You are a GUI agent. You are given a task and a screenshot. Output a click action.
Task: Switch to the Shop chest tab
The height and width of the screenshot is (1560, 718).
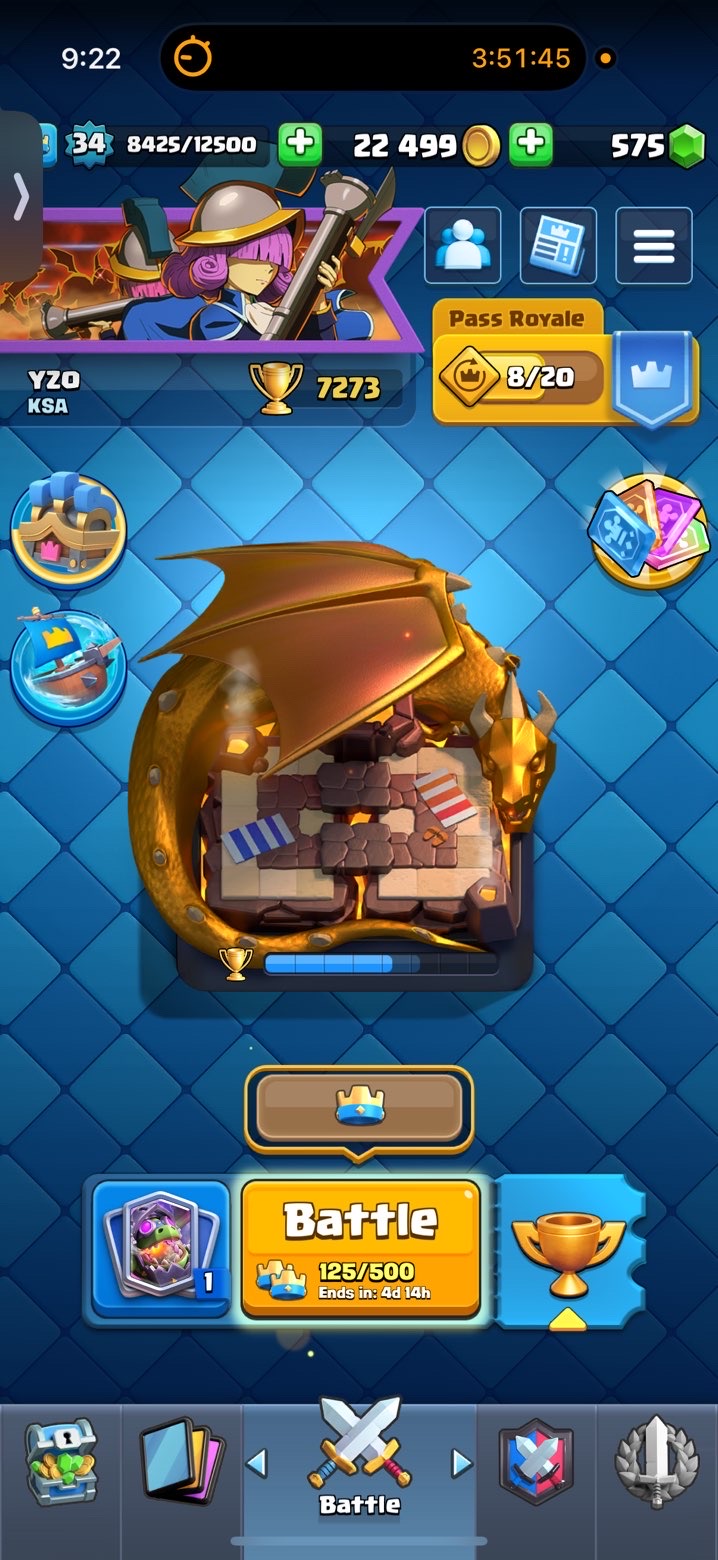pyautogui.click(x=60, y=1462)
